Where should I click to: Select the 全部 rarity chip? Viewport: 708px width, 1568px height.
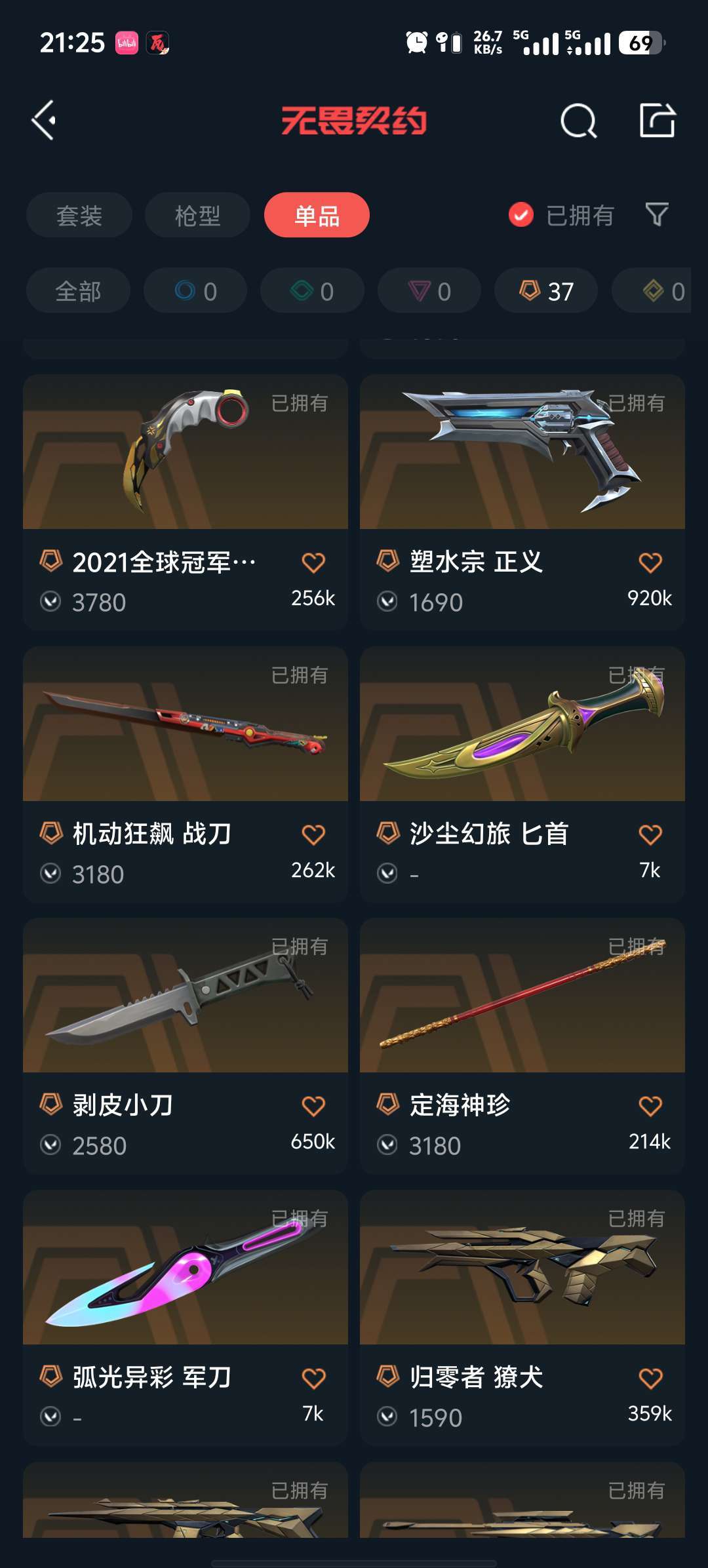click(x=78, y=290)
